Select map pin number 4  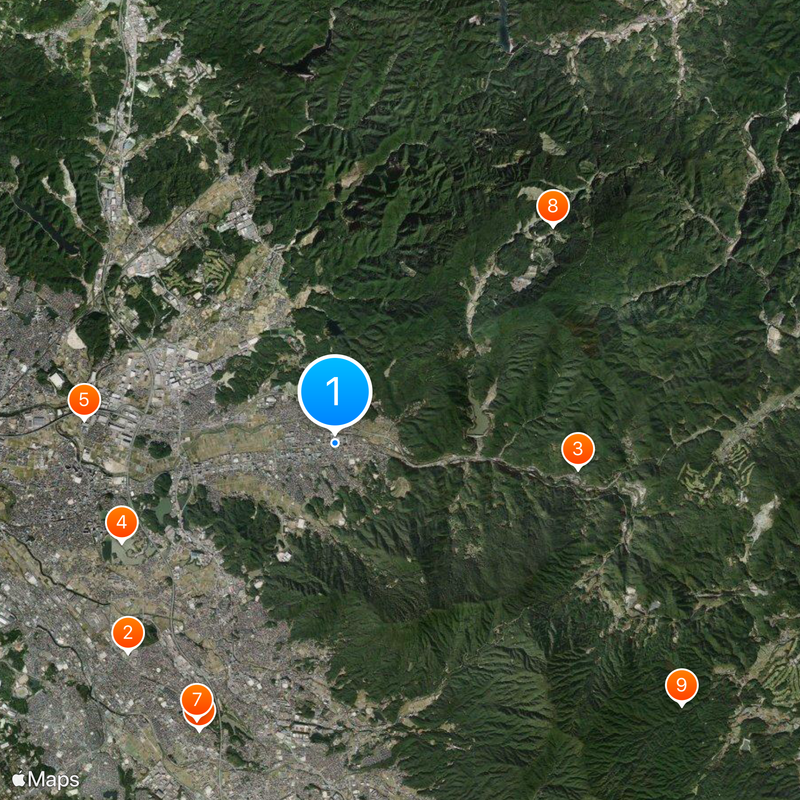coord(122,521)
